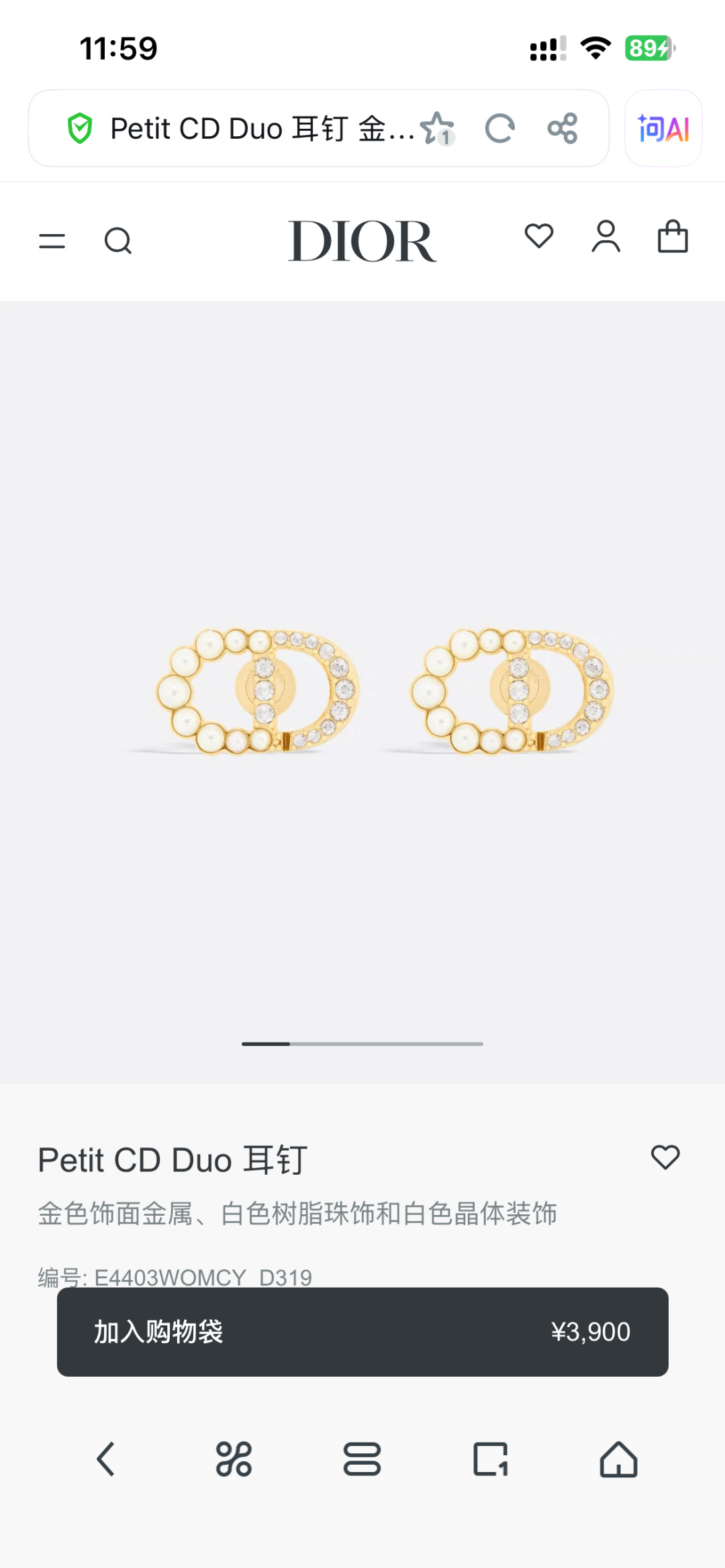Screen dimensions: 725x1568
Task: Open the shopping bag
Action: (x=673, y=237)
